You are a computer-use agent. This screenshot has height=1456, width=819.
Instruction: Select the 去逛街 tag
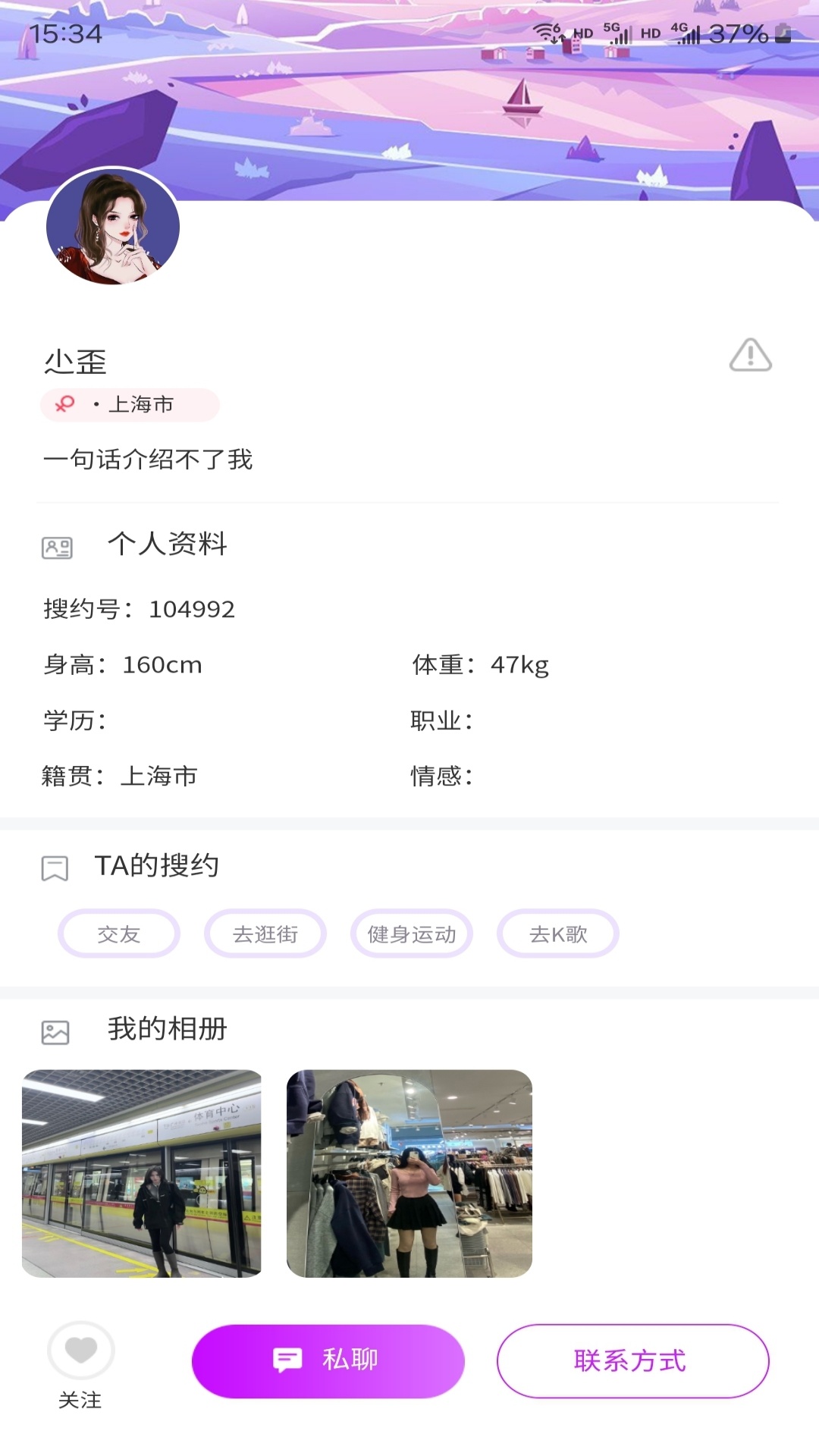(x=265, y=934)
